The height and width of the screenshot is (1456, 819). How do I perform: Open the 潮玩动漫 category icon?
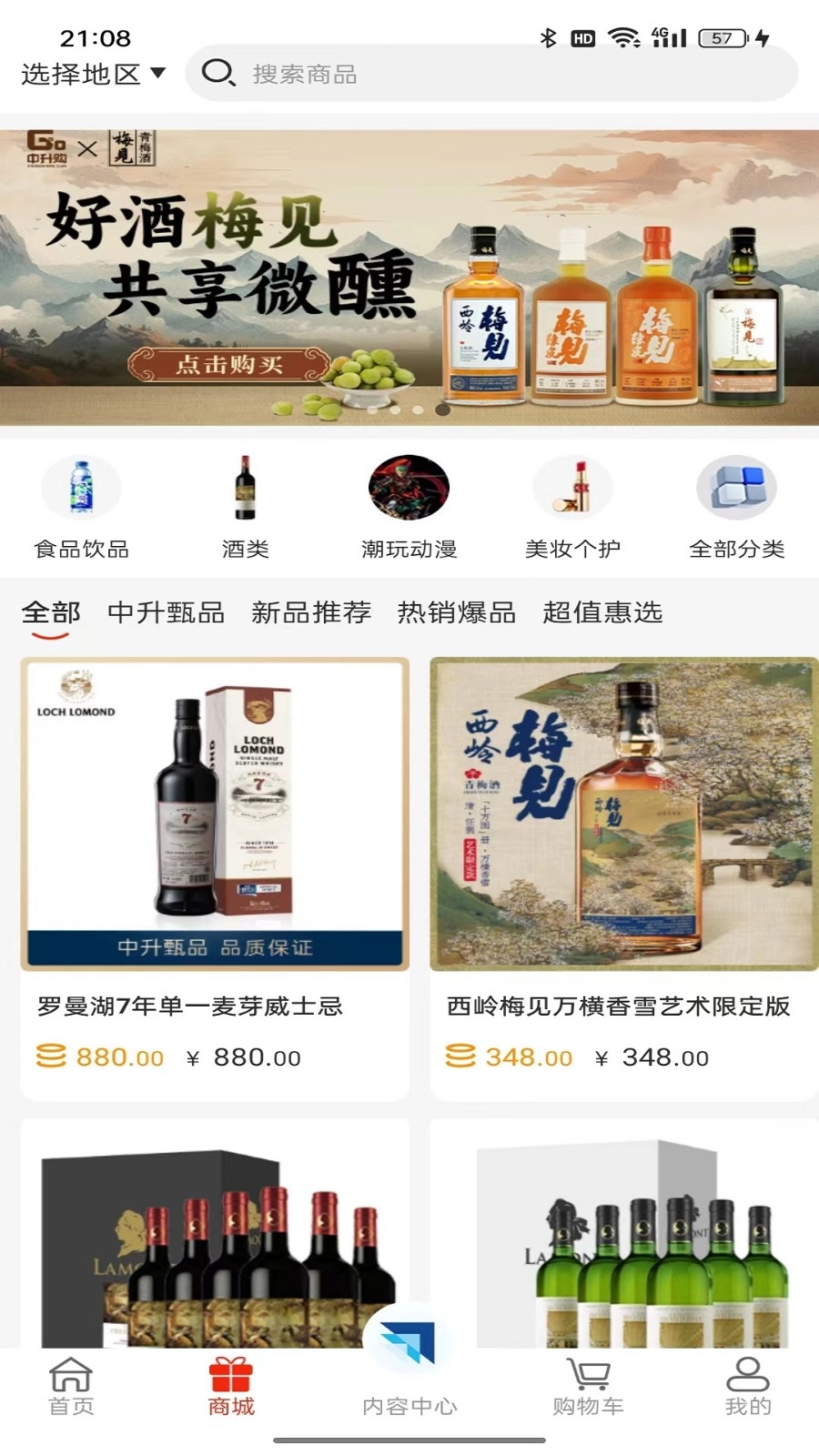pyautogui.click(x=409, y=488)
